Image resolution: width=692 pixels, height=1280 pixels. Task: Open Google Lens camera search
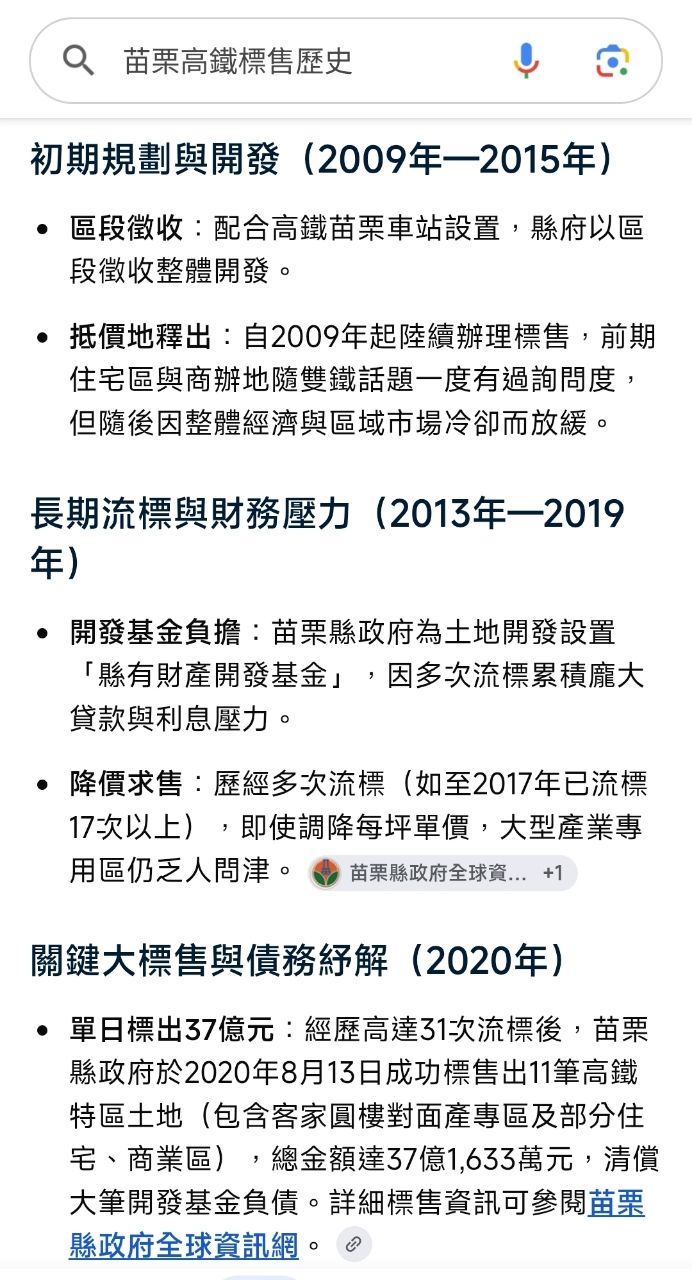(x=612, y=62)
